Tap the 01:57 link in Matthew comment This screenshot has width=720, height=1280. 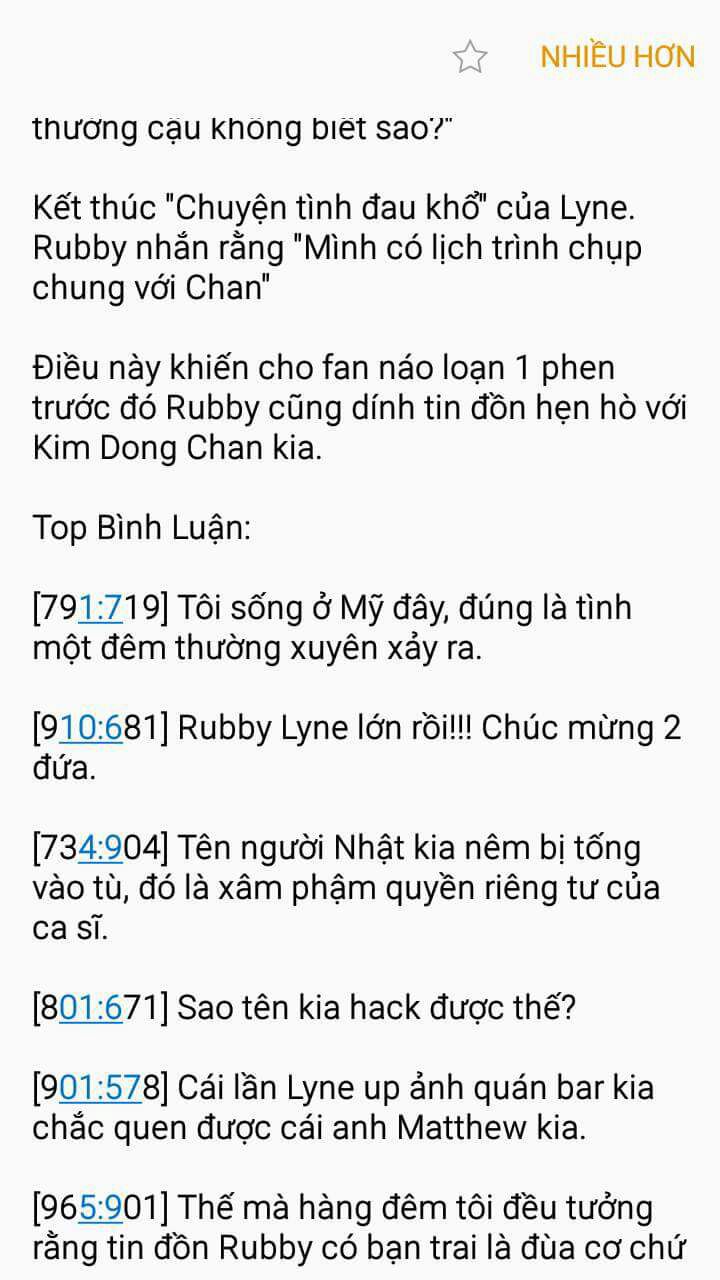[x=100, y=1088]
